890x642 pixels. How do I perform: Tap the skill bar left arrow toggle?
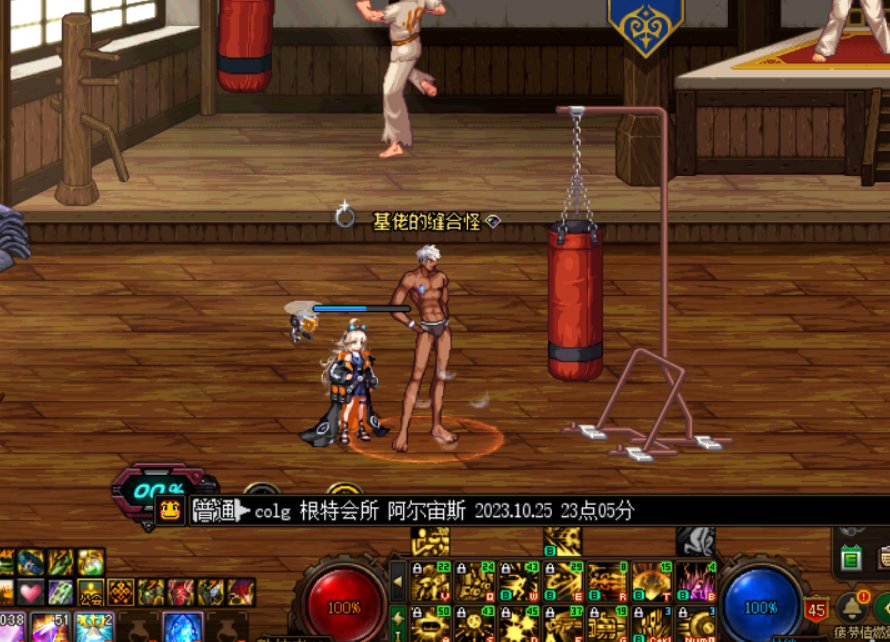(x=398, y=581)
